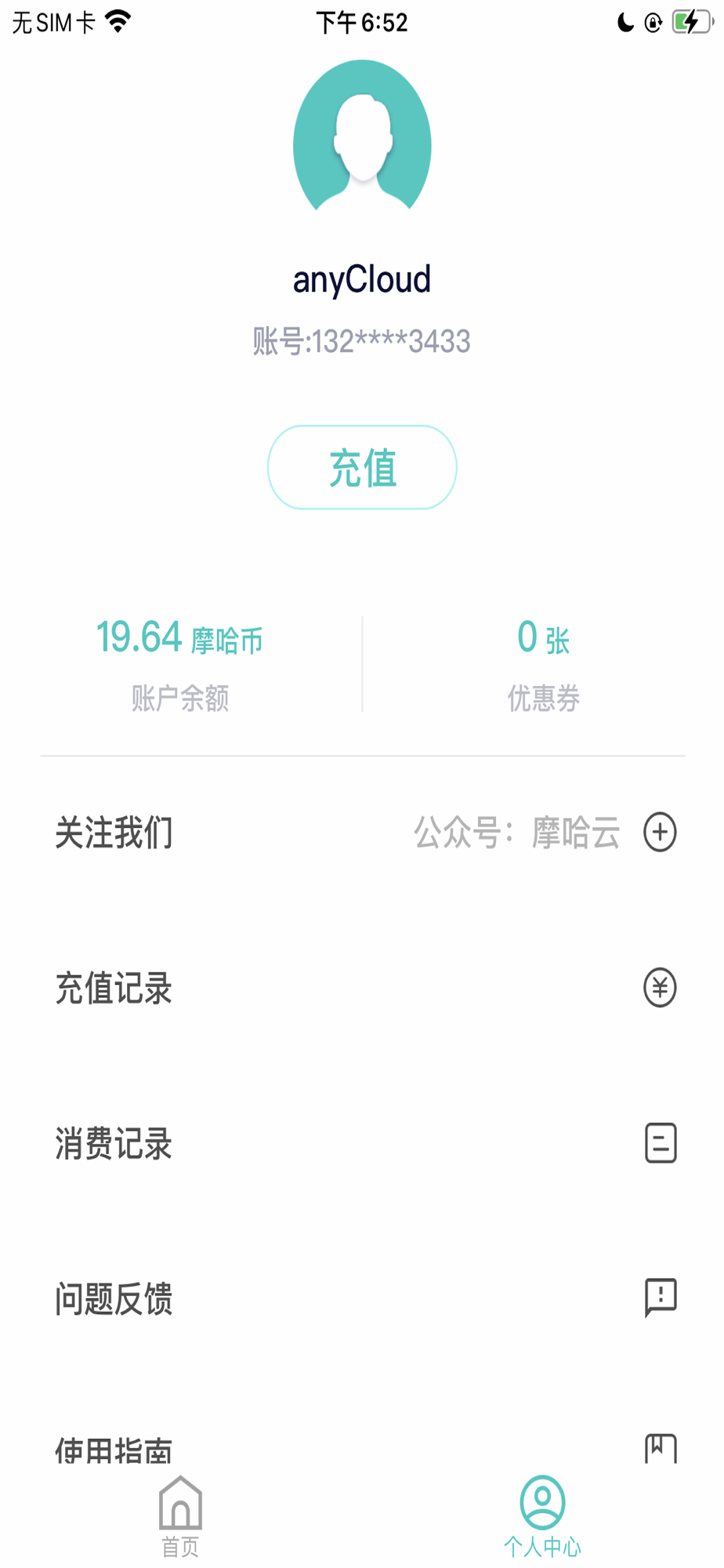Open 问题反馈 feedback page
Viewport: 724px width, 1568px height.
pyautogui.click(x=362, y=1298)
